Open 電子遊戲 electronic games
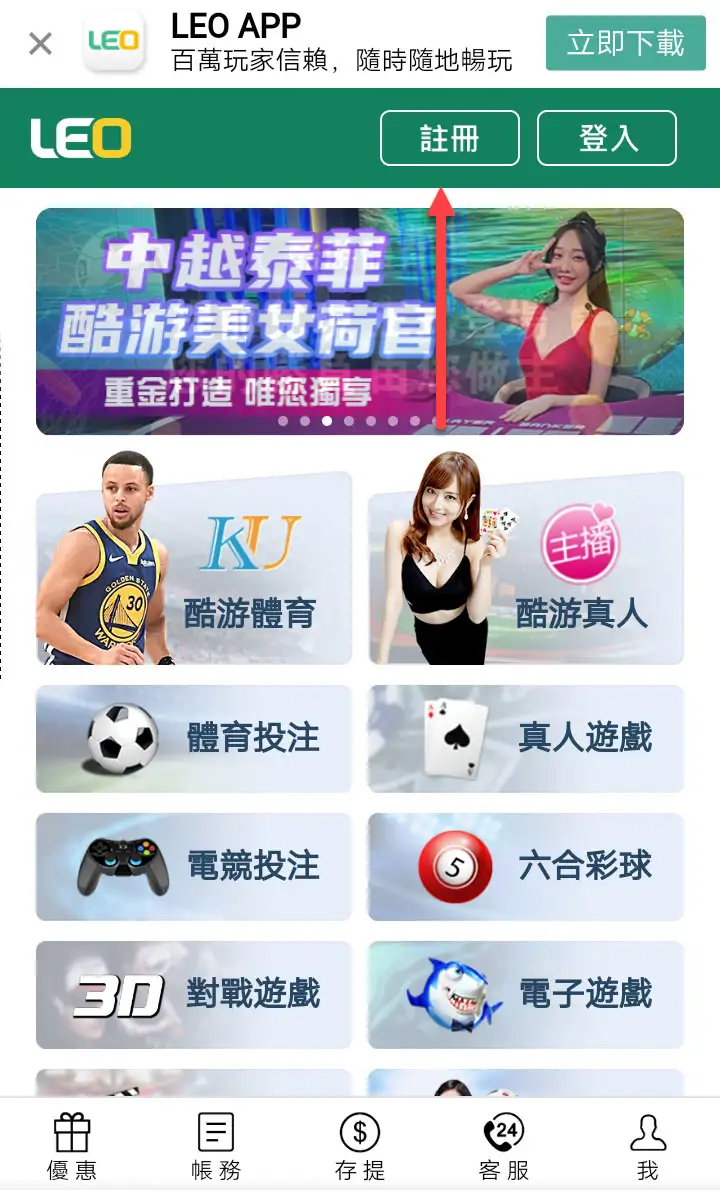 coord(526,995)
